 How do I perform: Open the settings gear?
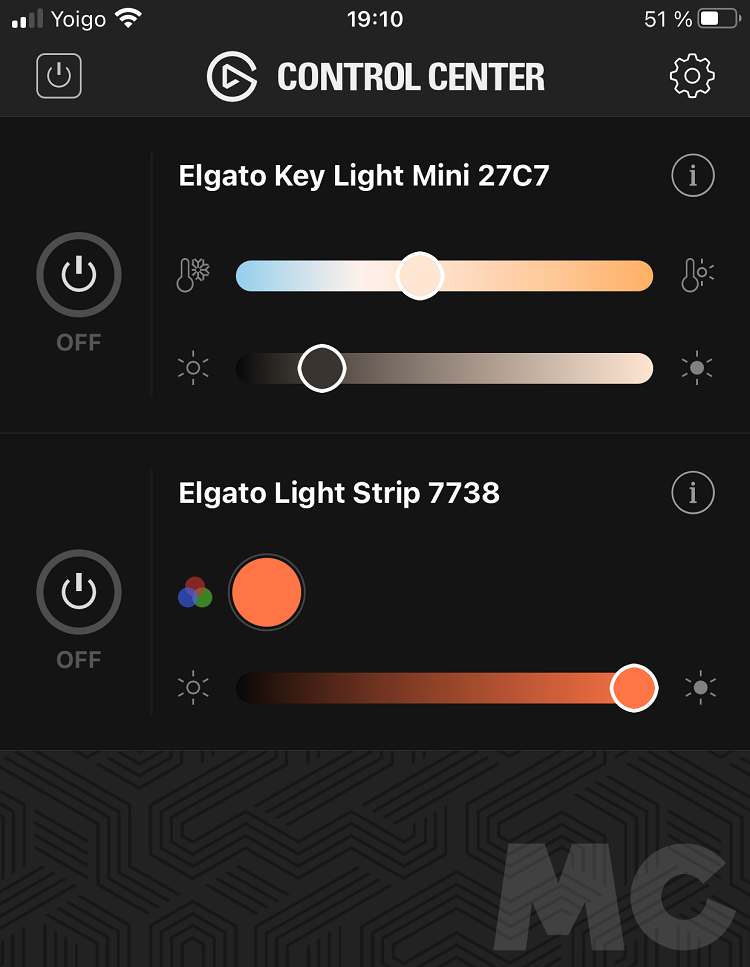click(x=692, y=77)
